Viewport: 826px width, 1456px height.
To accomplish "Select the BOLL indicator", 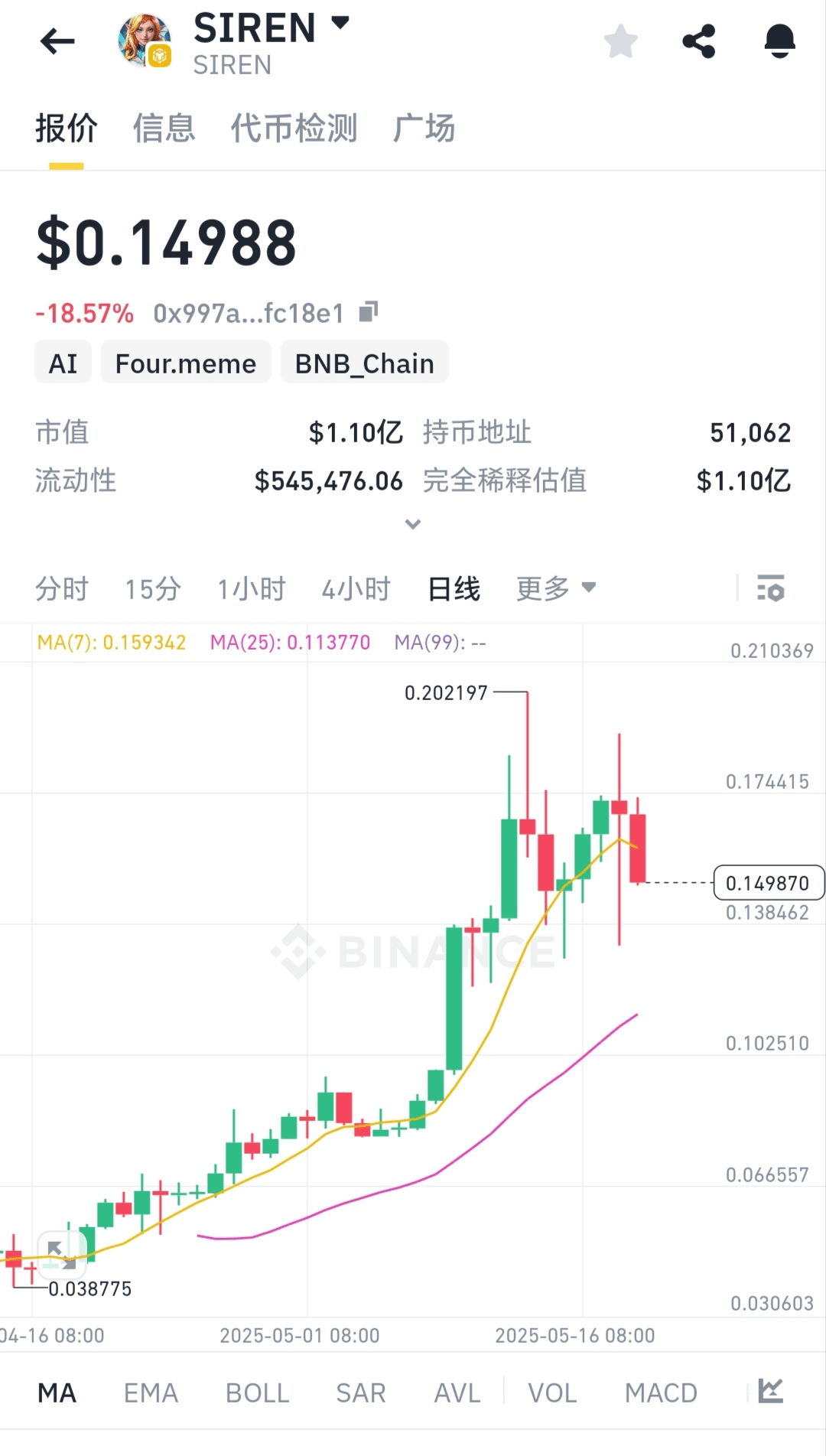I will (x=257, y=1393).
